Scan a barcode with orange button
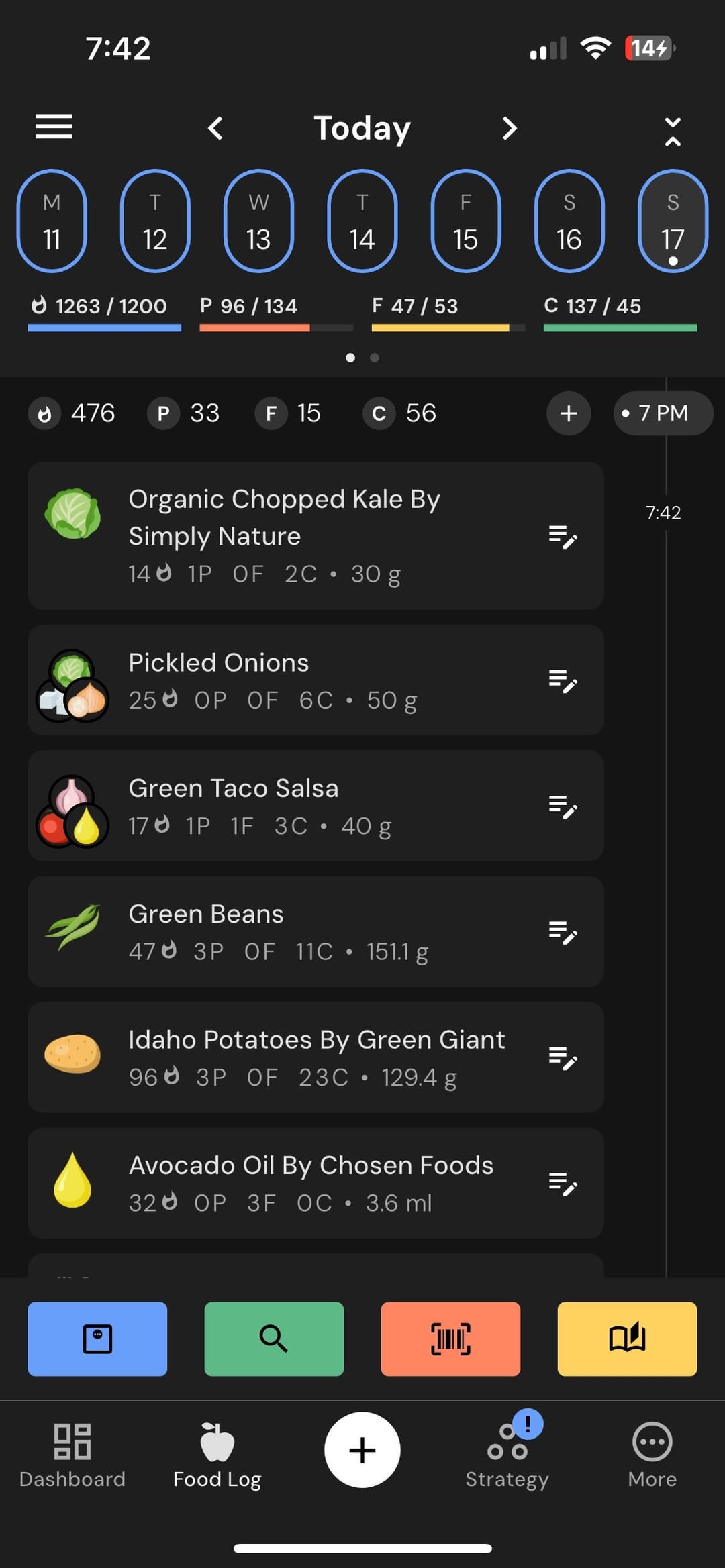725x1568 pixels. tap(450, 1339)
